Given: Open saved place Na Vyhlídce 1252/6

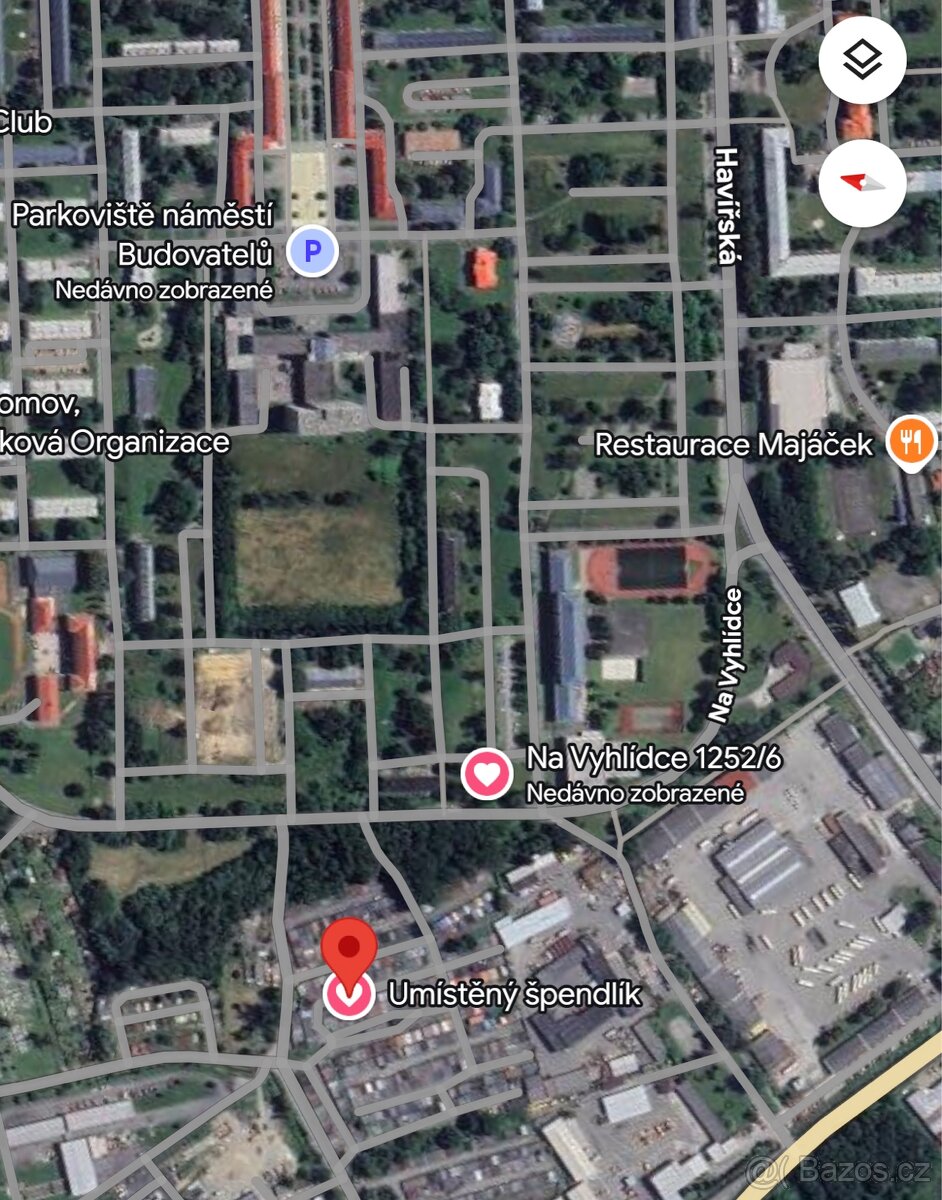Looking at the screenshot, I should click(x=487, y=773).
